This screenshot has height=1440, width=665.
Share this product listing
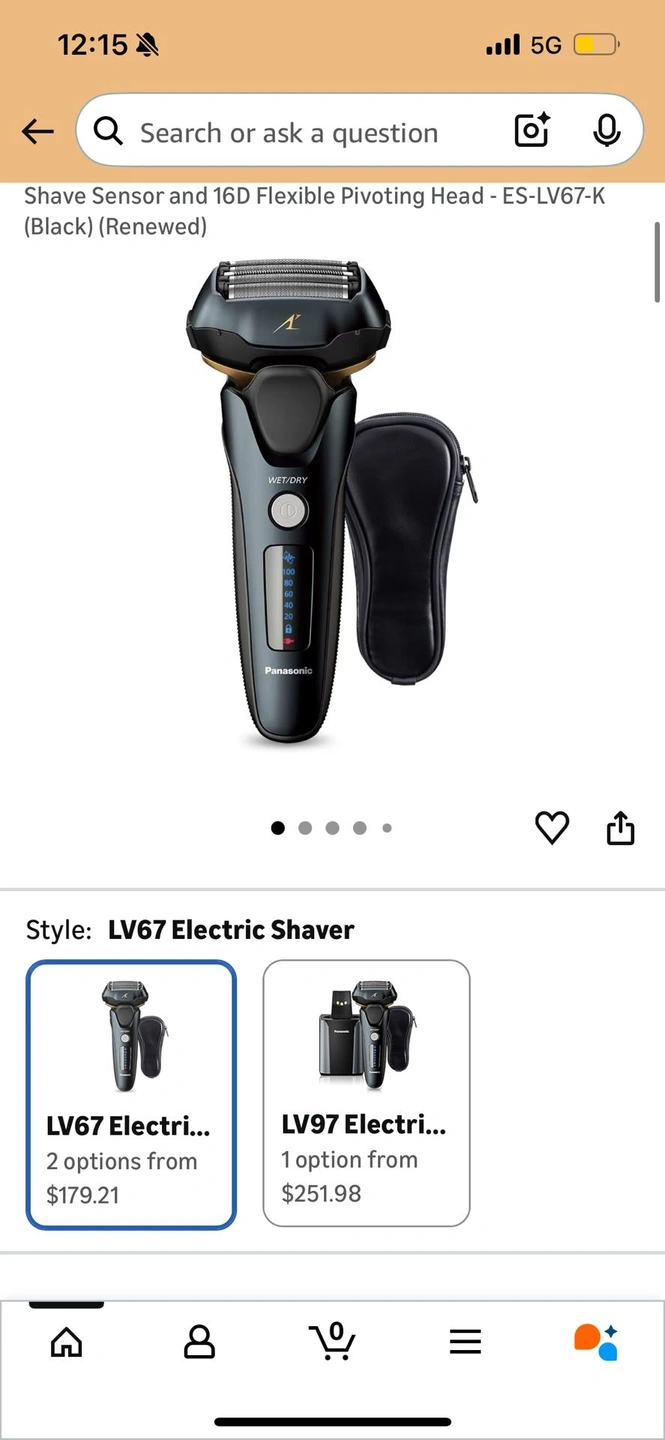coord(620,828)
